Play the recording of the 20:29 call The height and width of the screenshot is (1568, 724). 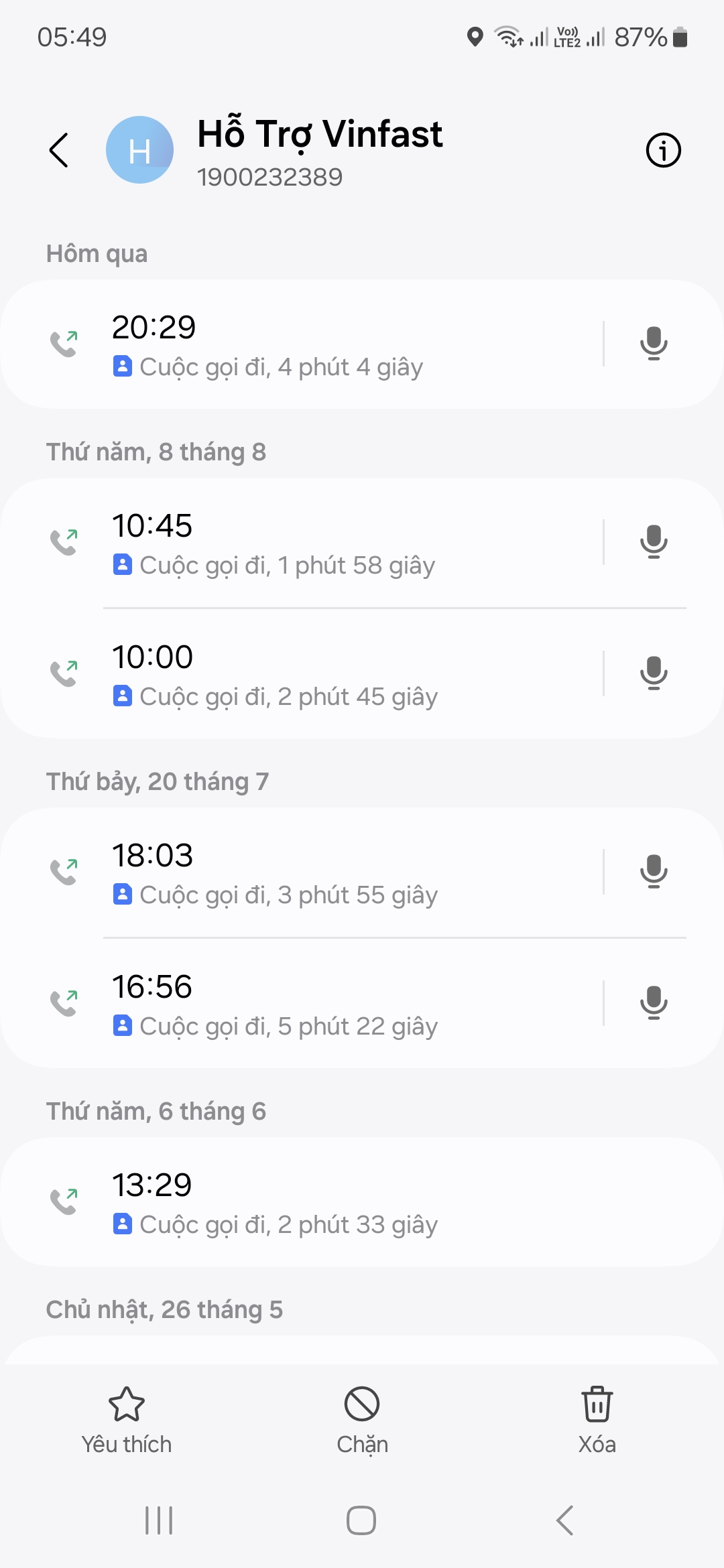click(654, 343)
